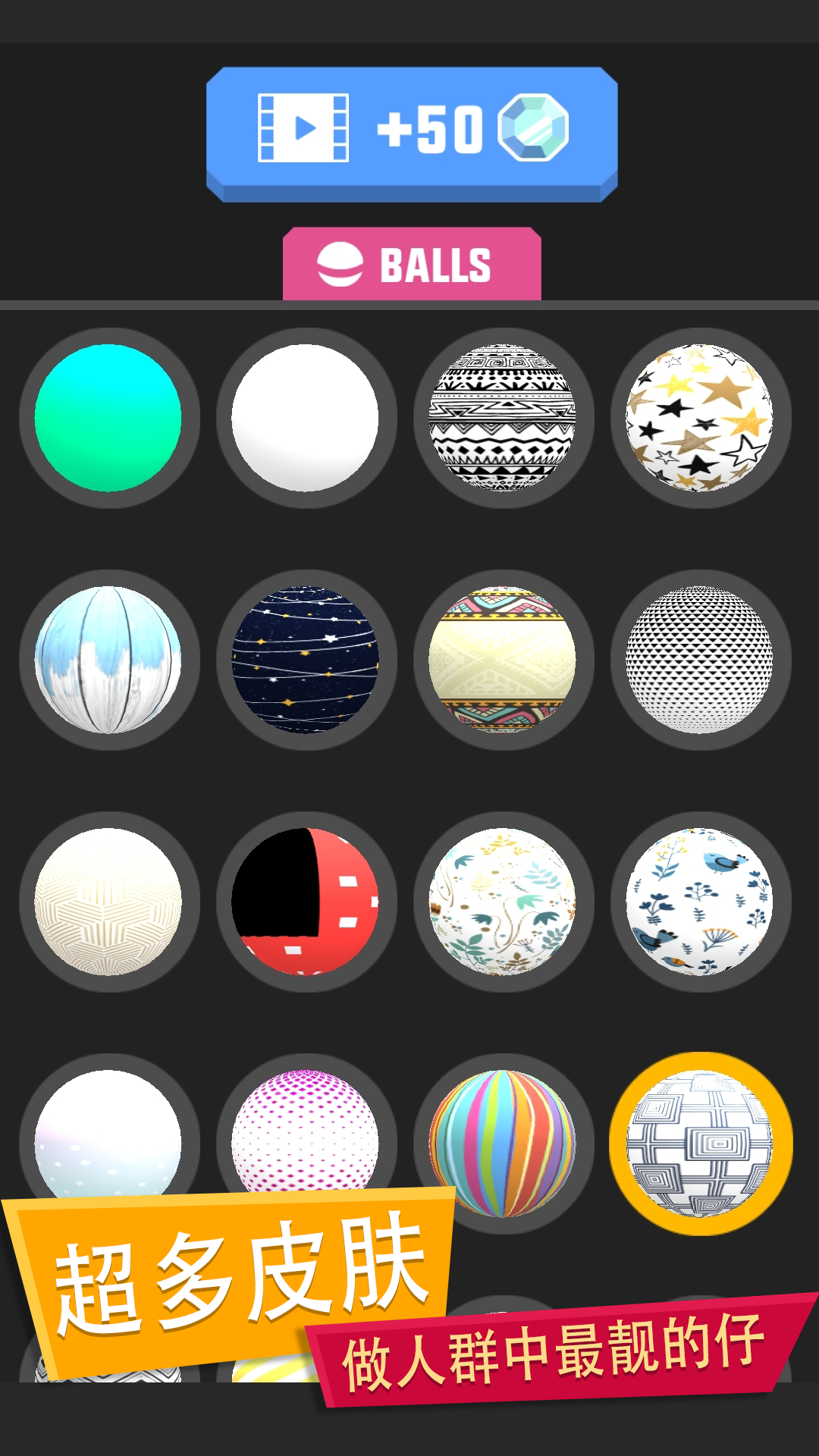
Task: Choose the beige geometric-lines ball
Action: coord(108,902)
